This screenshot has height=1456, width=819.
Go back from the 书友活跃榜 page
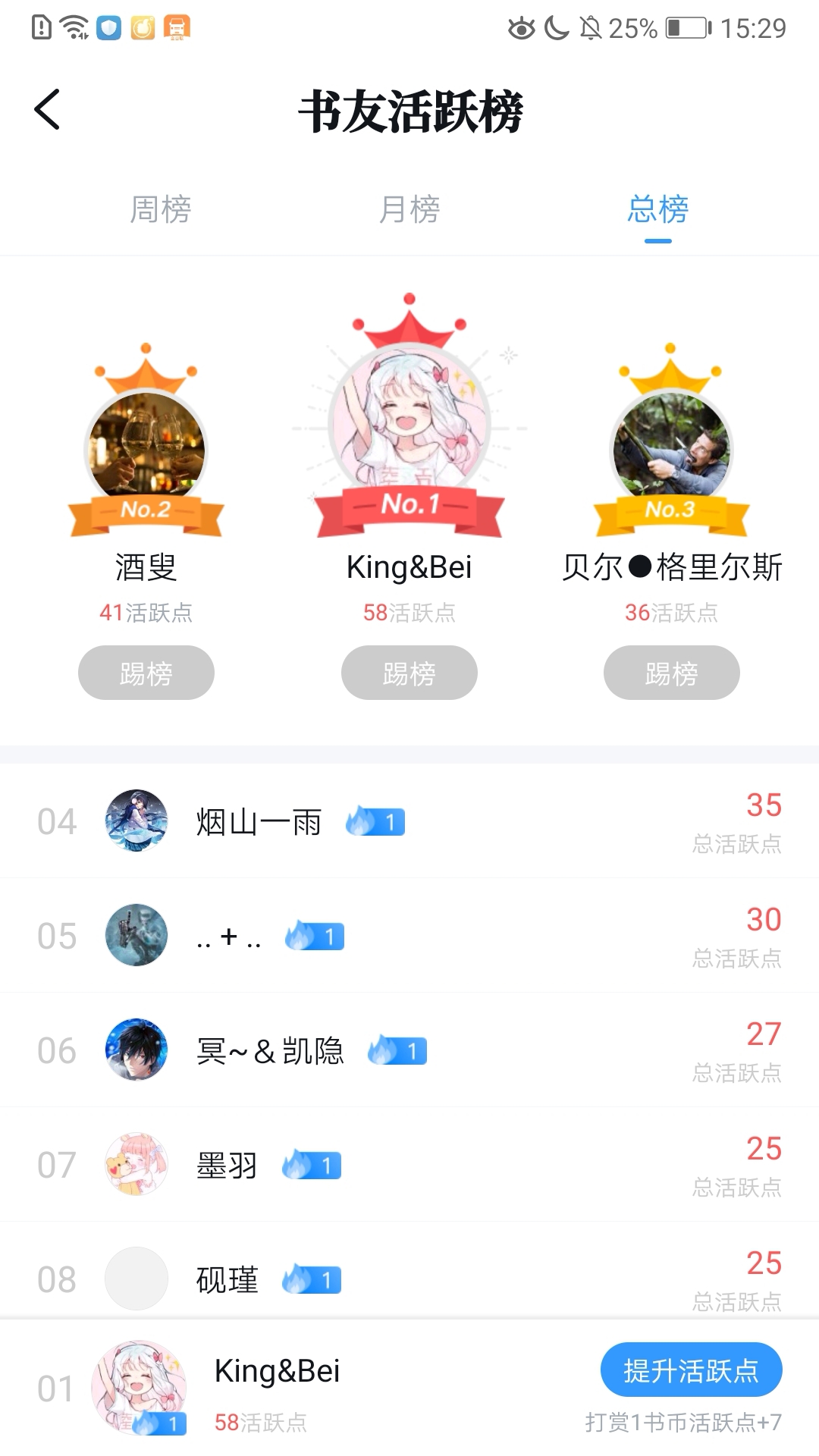click(47, 110)
